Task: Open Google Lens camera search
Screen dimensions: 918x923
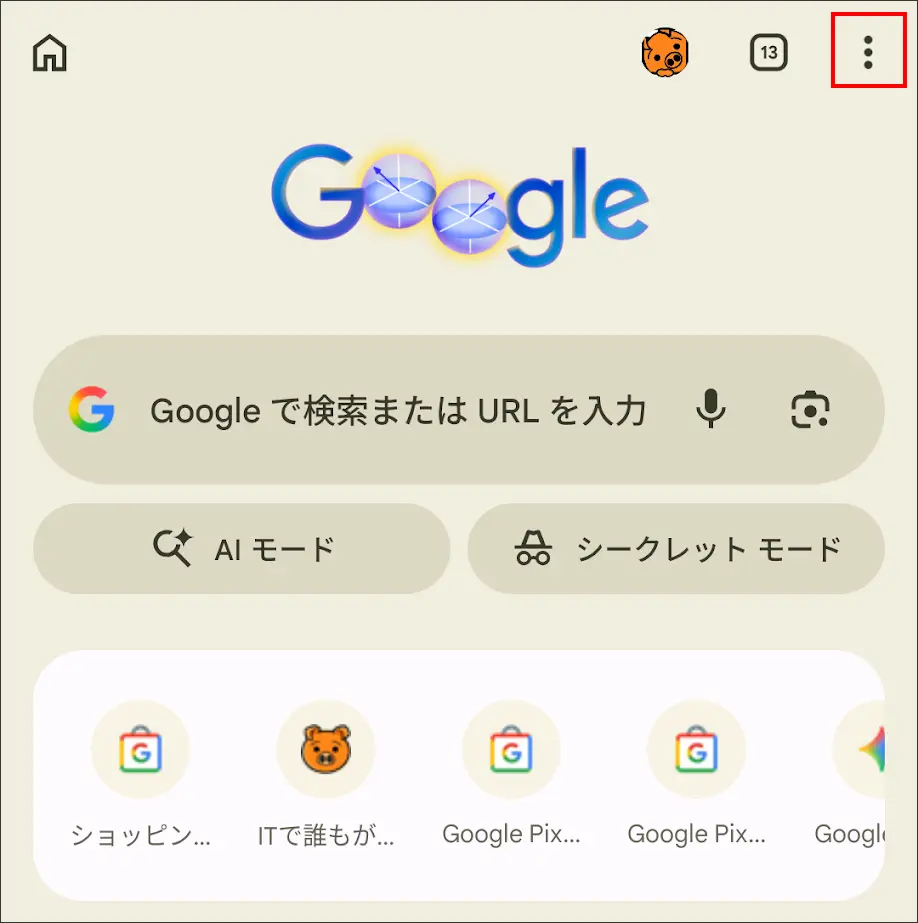Action: [810, 410]
